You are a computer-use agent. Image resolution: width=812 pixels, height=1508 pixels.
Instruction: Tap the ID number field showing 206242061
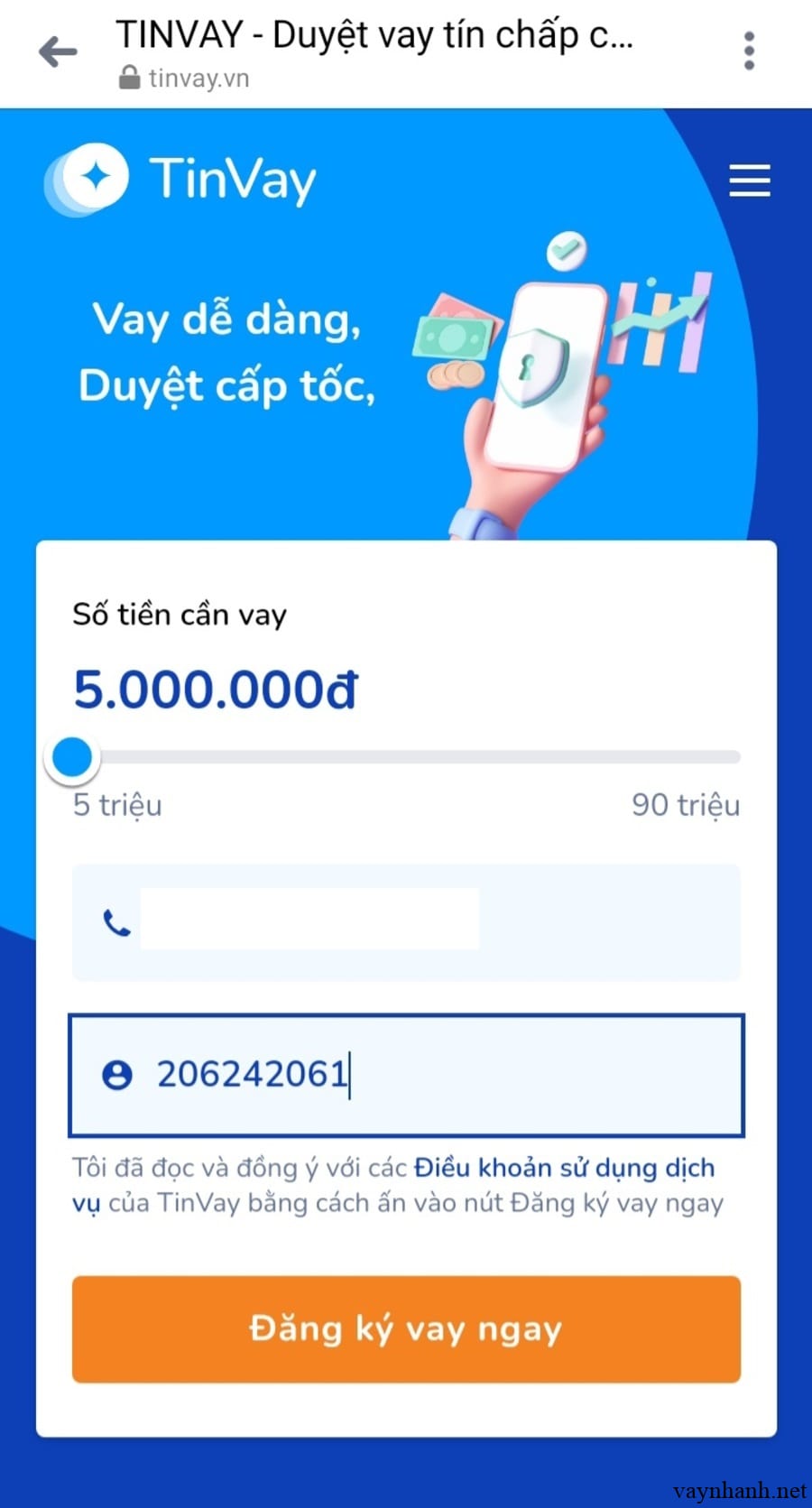click(406, 1074)
